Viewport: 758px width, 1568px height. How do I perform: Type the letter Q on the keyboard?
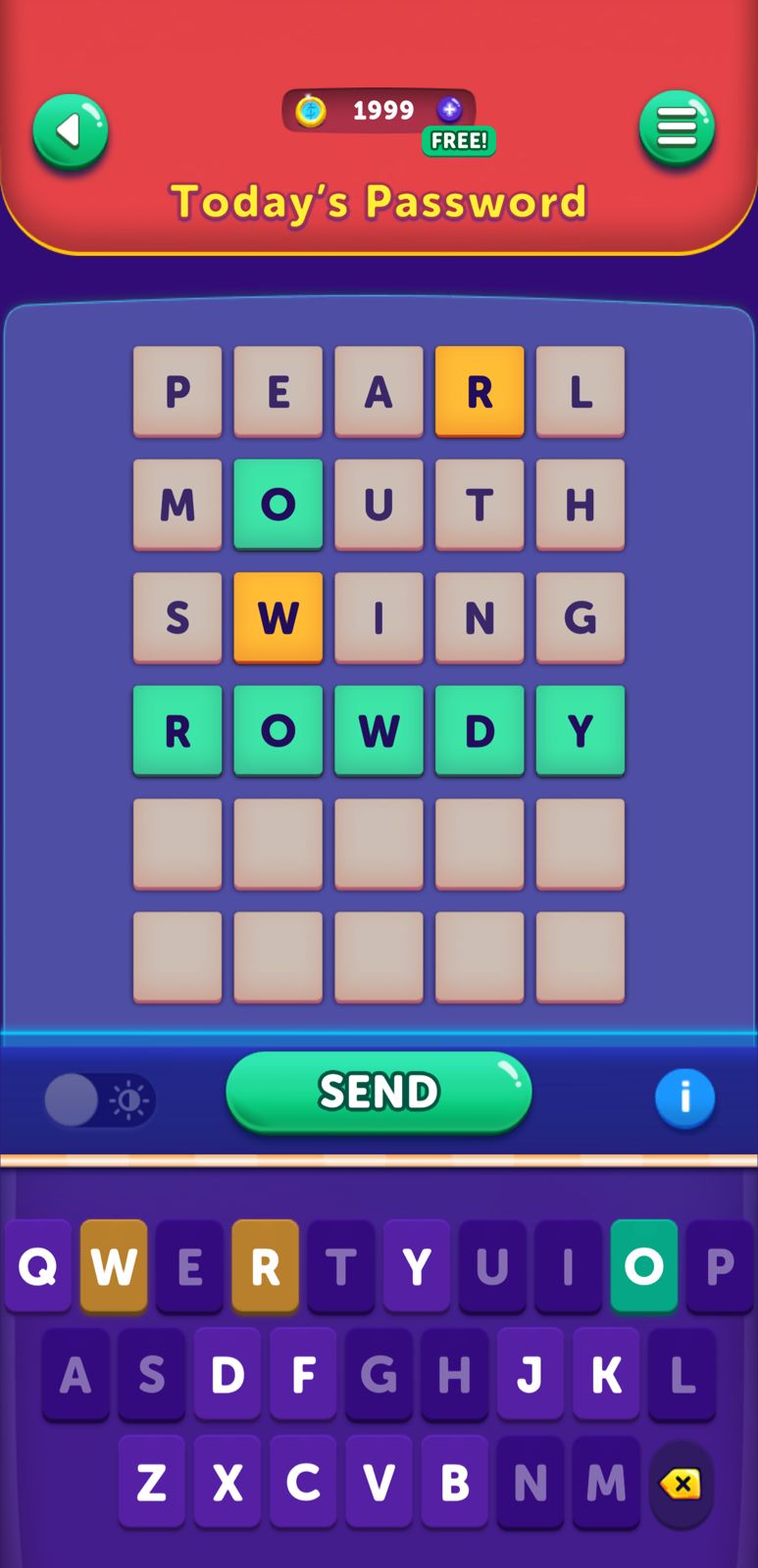pos(38,1266)
